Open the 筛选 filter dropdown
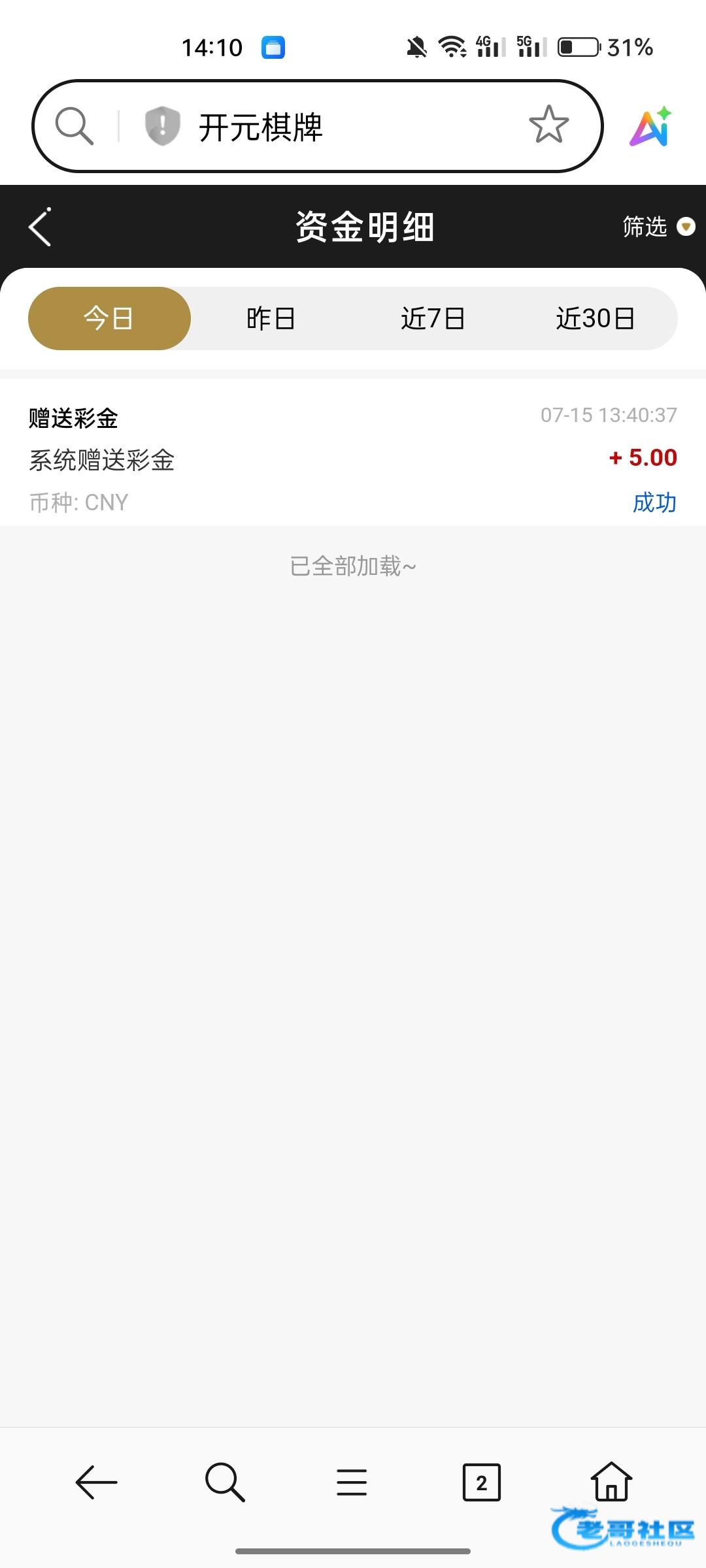 click(658, 227)
